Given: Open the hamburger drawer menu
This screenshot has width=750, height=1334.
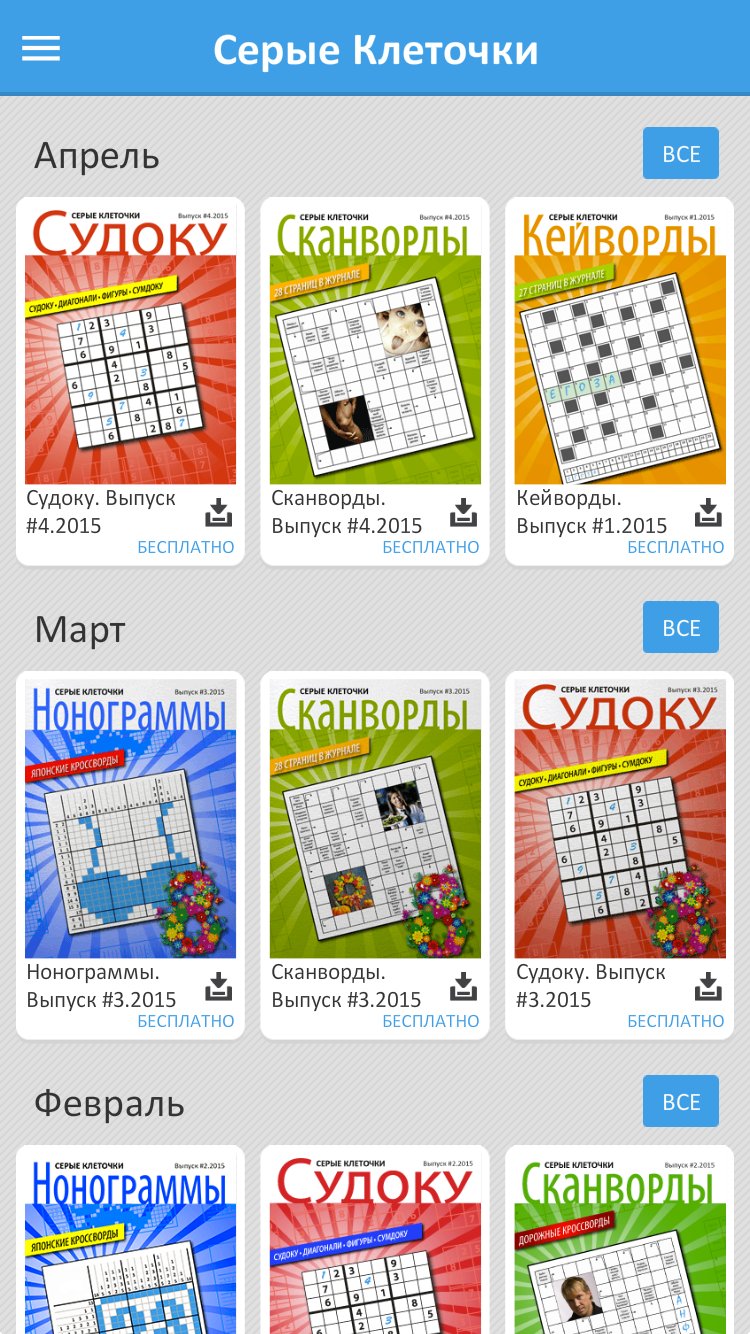Looking at the screenshot, I should [x=41, y=48].
